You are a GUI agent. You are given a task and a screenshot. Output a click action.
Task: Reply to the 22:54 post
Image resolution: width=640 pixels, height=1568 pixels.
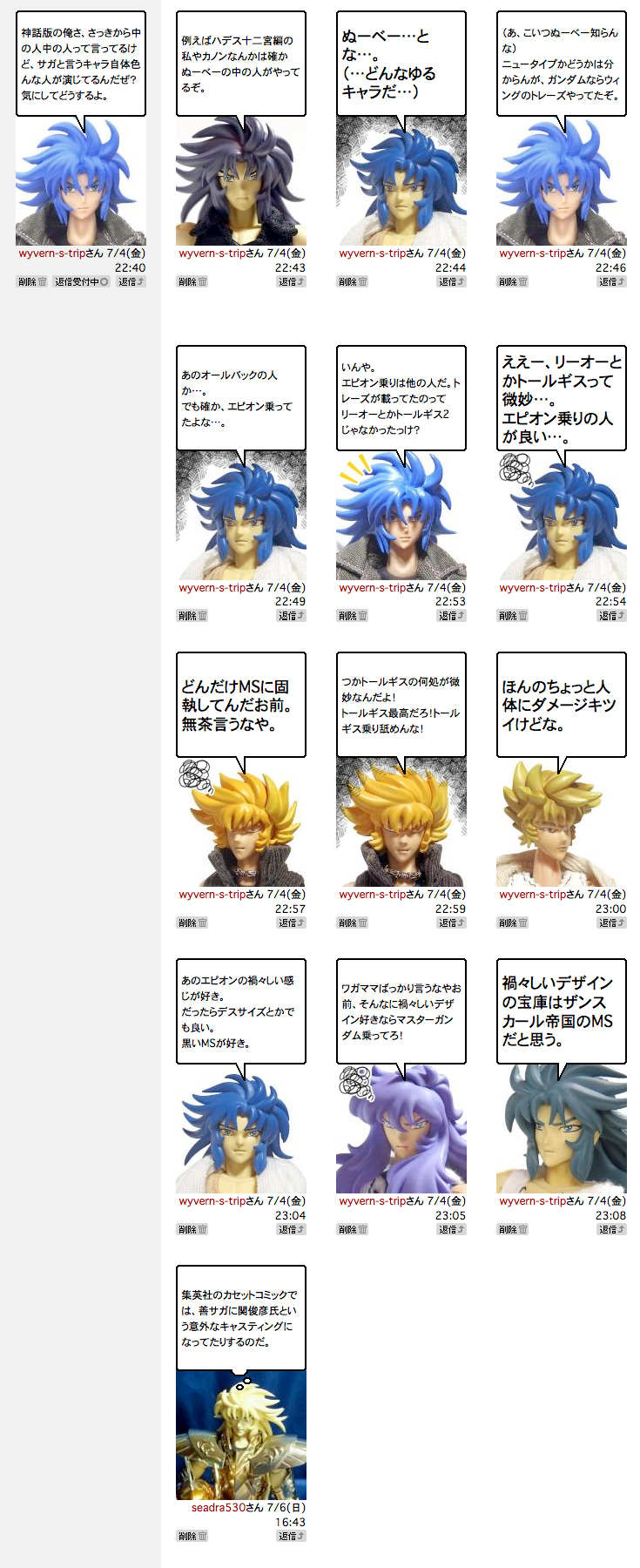tap(612, 616)
